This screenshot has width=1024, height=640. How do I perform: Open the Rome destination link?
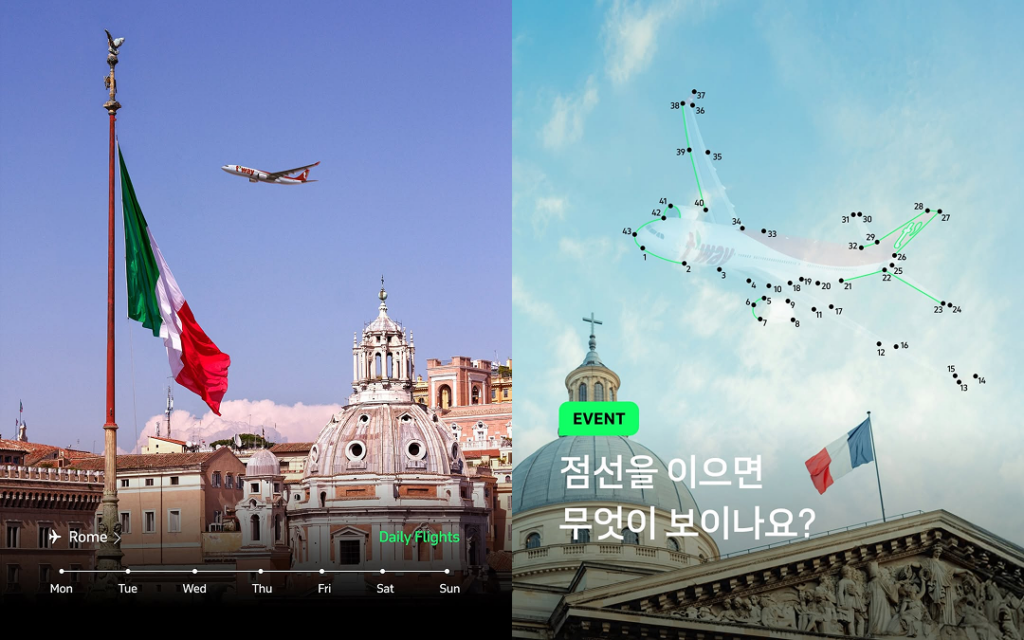pos(86,537)
